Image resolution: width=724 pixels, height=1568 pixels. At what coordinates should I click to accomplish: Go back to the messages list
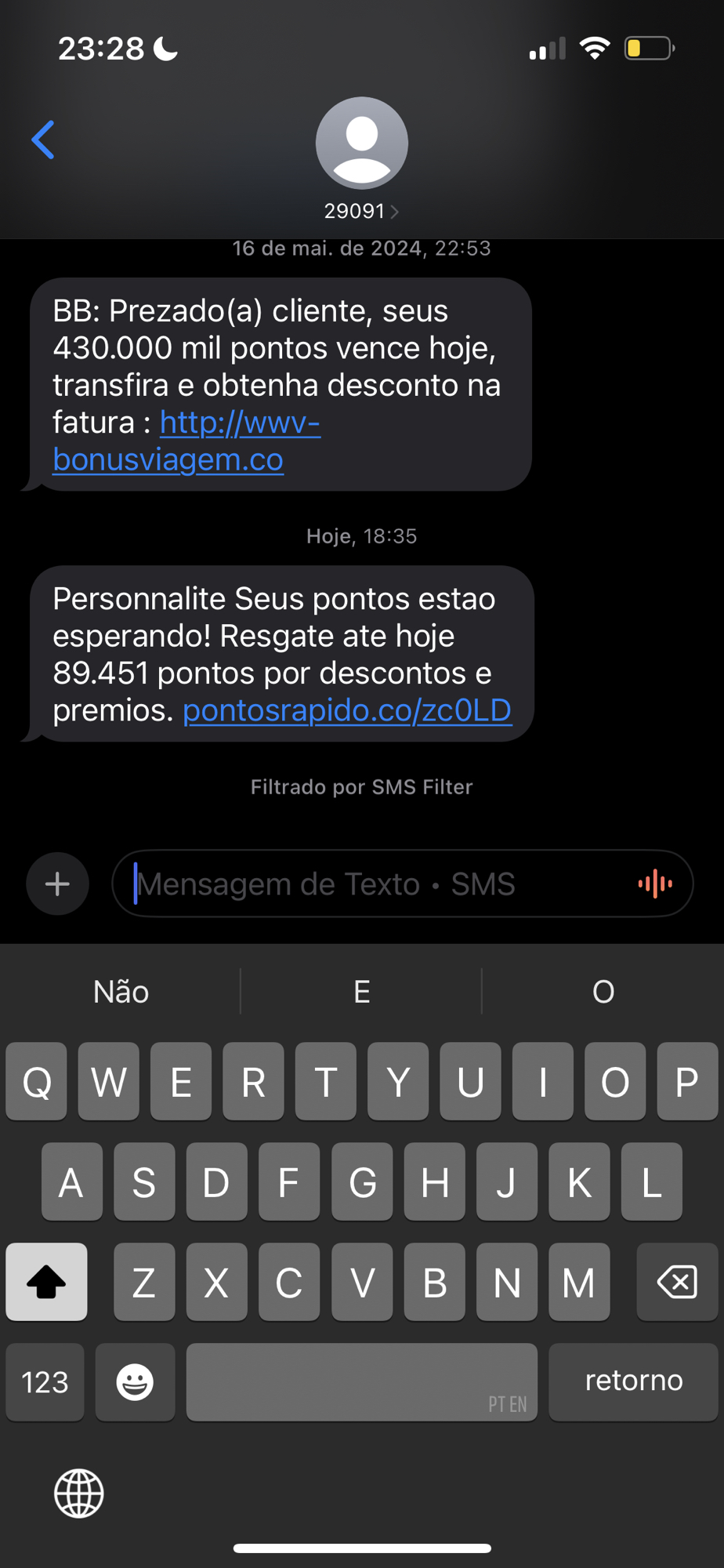point(43,140)
